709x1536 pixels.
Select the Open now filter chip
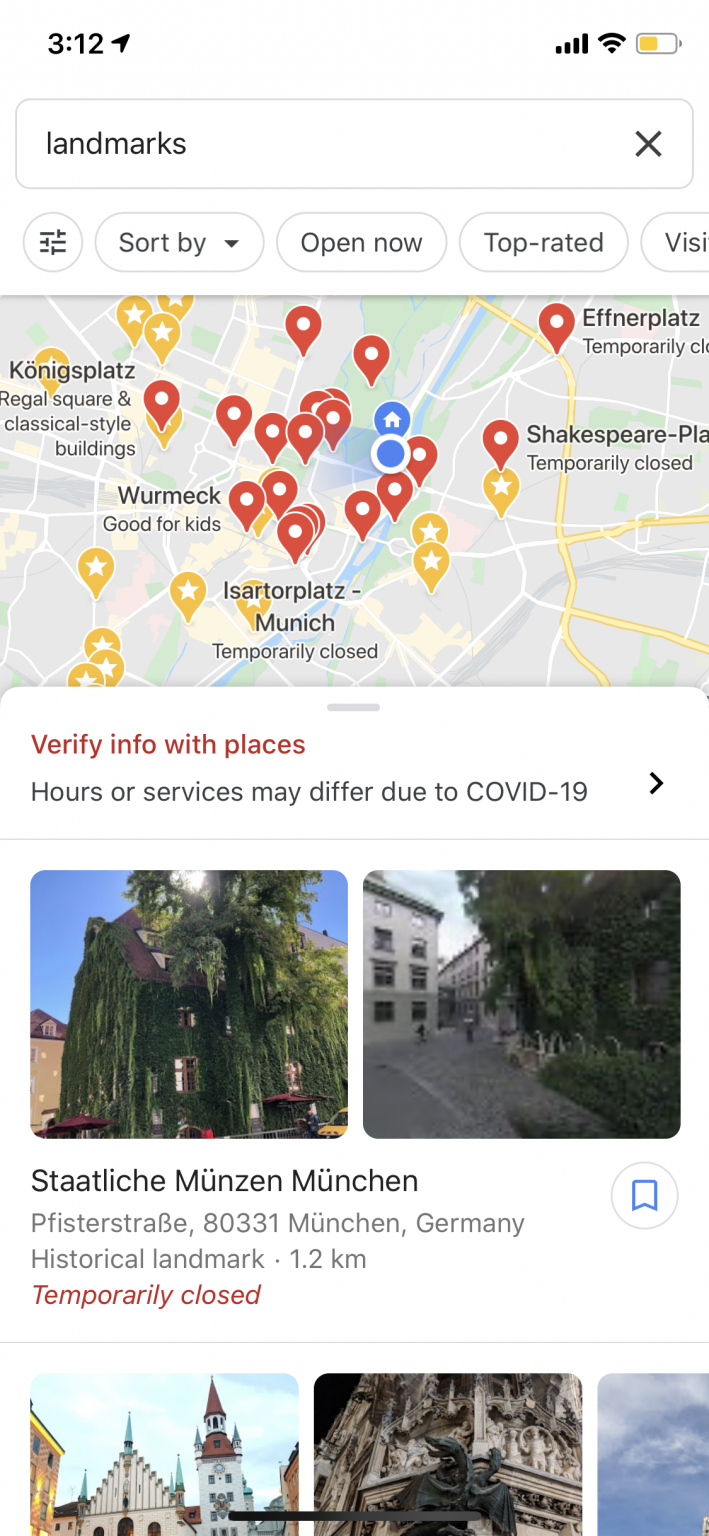click(x=361, y=242)
